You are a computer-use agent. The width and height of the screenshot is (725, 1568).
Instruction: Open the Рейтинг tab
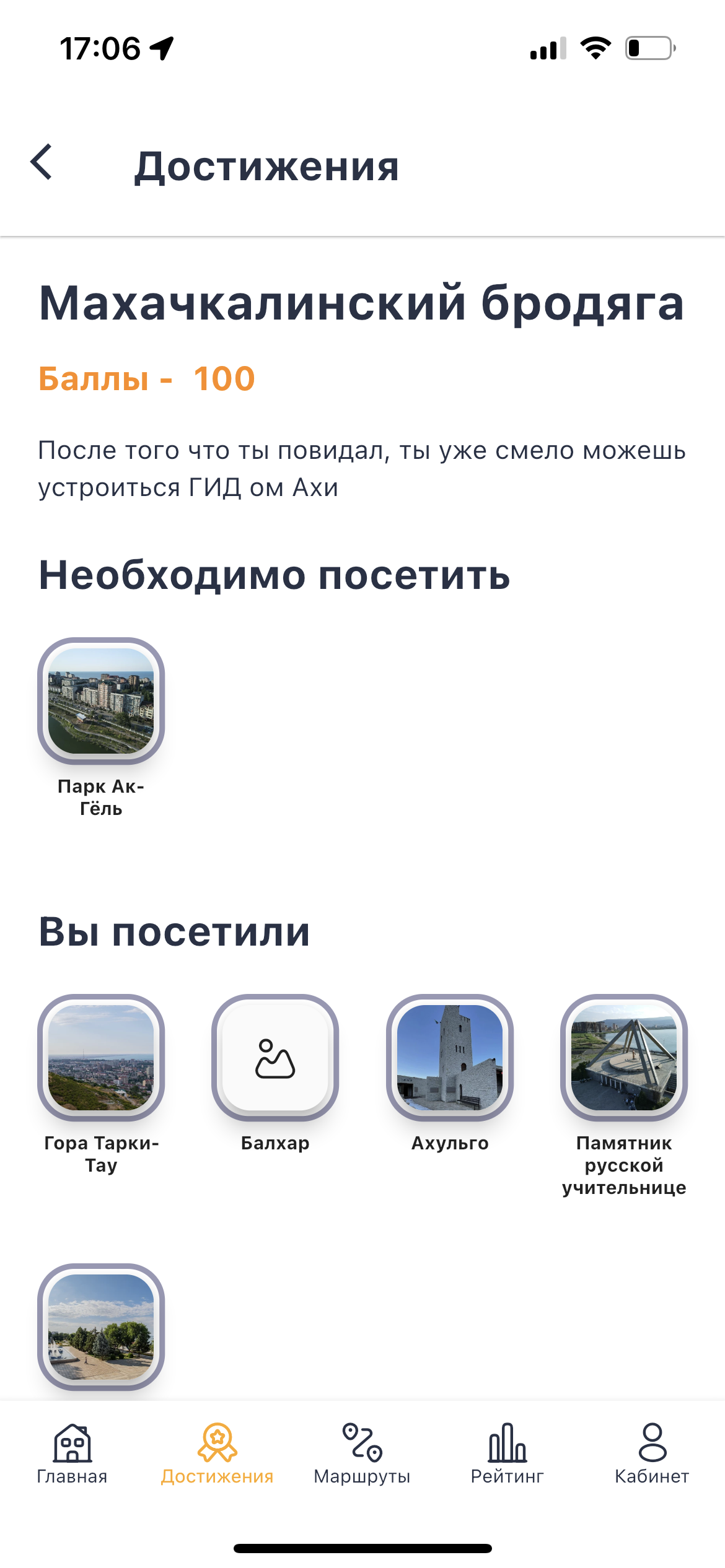click(507, 1453)
